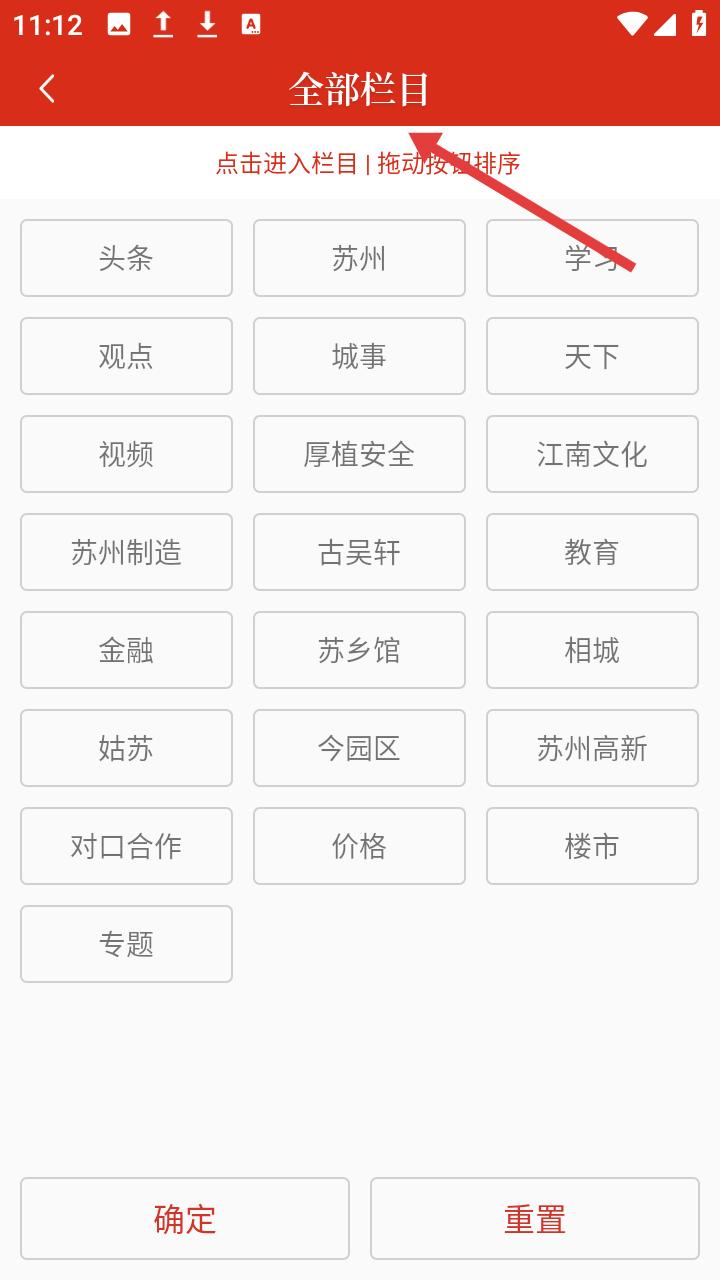Select the 专题 column
This screenshot has height=1280, width=720.
pos(126,944)
